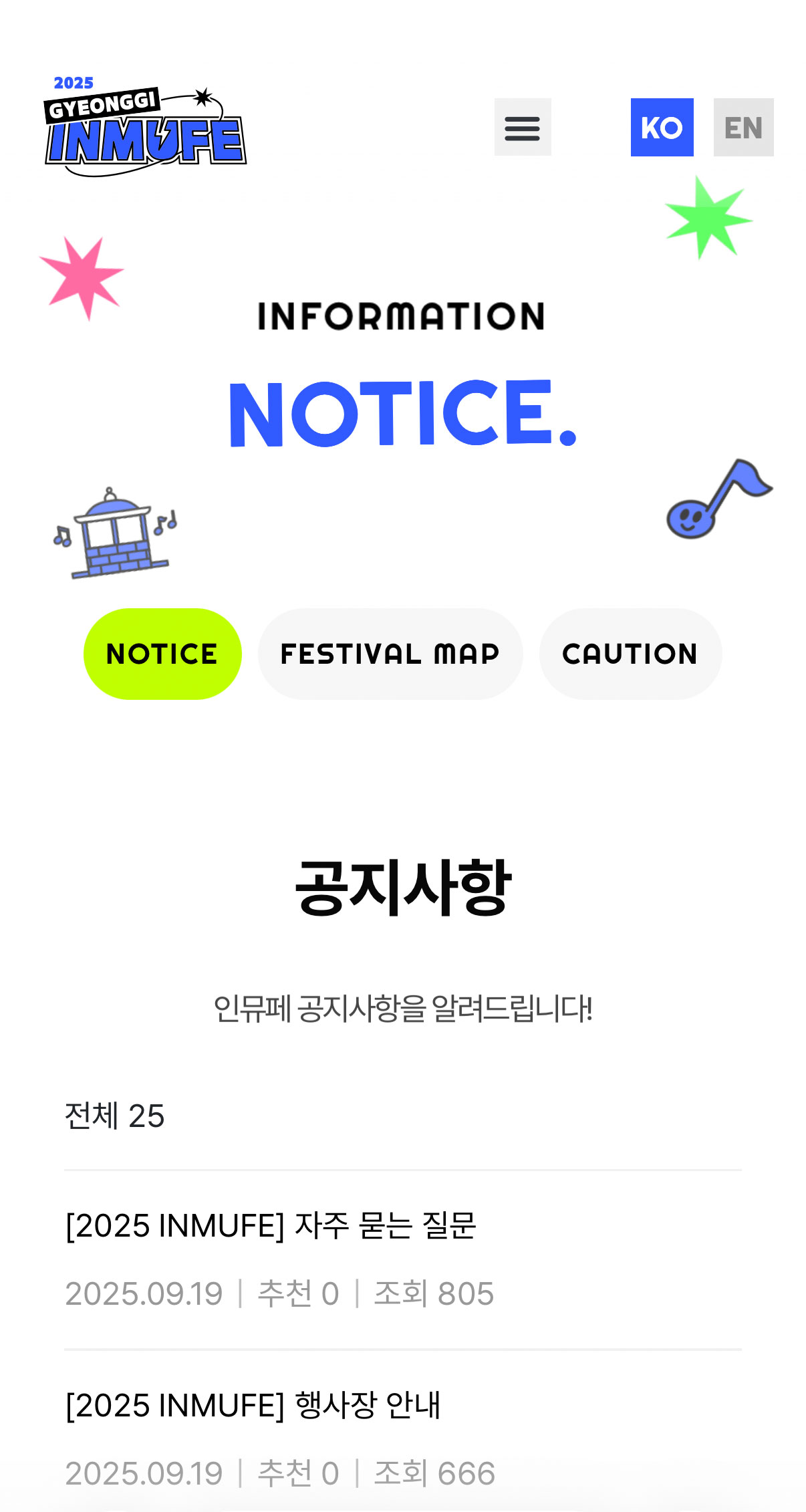Open the hamburger menu

point(523,127)
